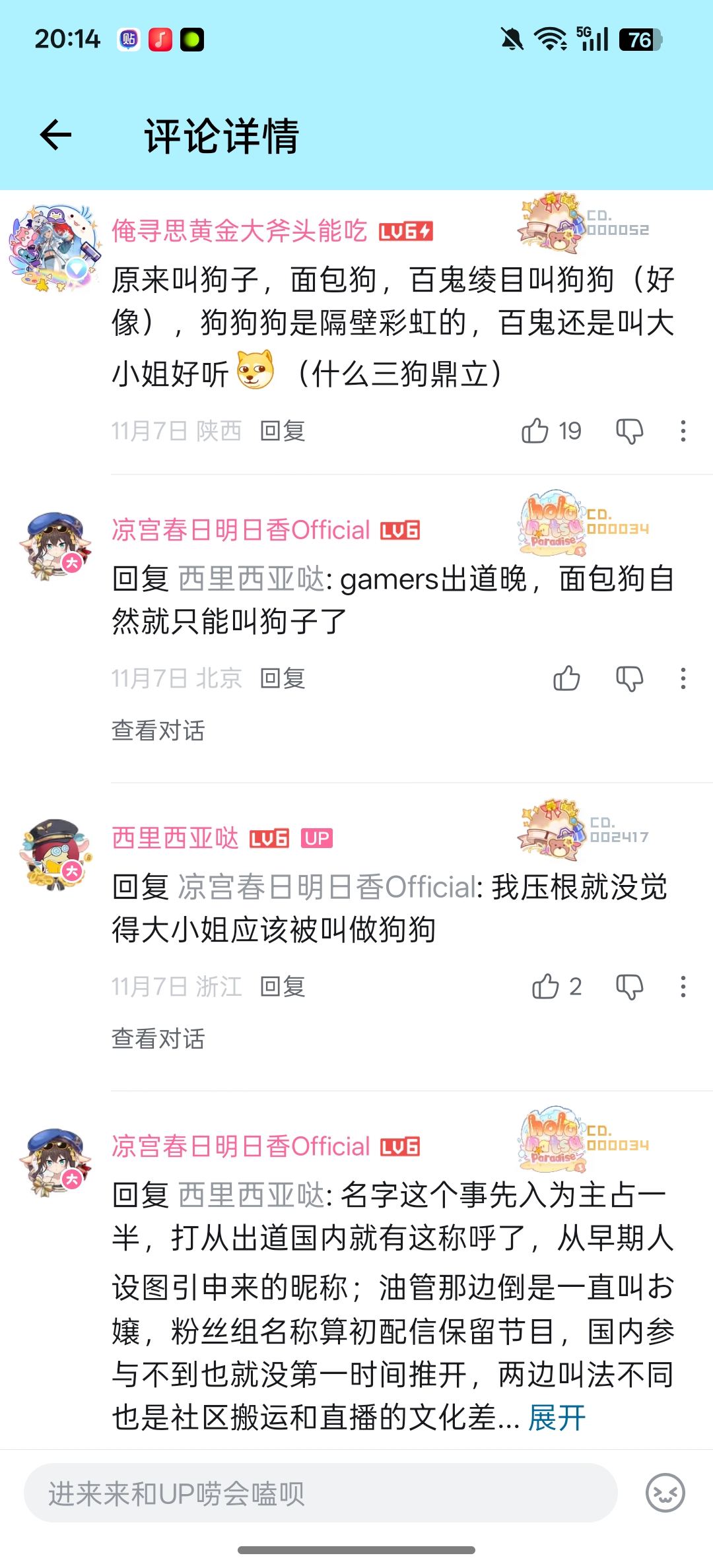View 查看对话 under the 浙江 reply
The height and width of the screenshot is (1568, 713).
coord(158,1039)
